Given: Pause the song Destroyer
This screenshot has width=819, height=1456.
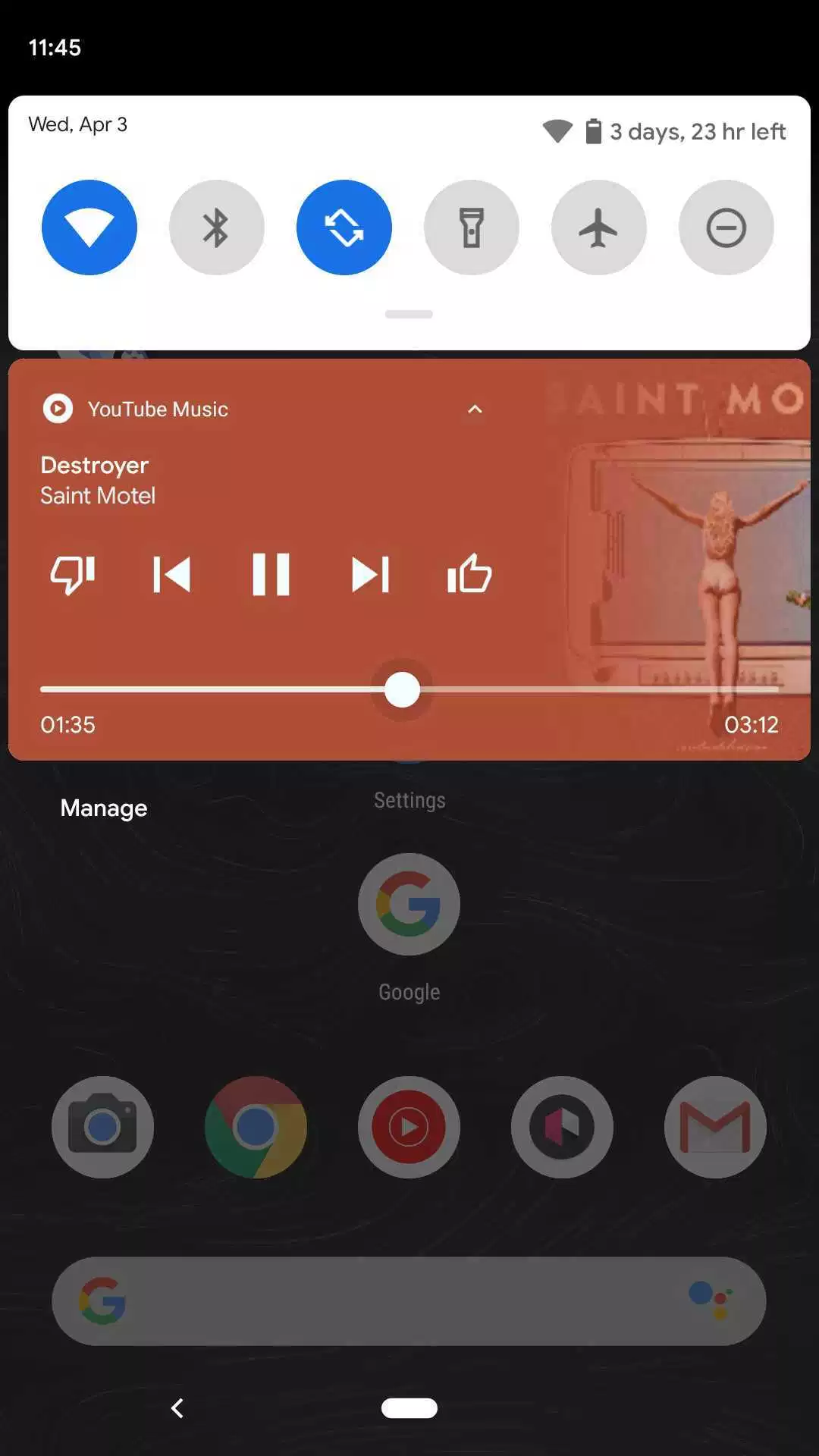Looking at the screenshot, I should 271,574.
